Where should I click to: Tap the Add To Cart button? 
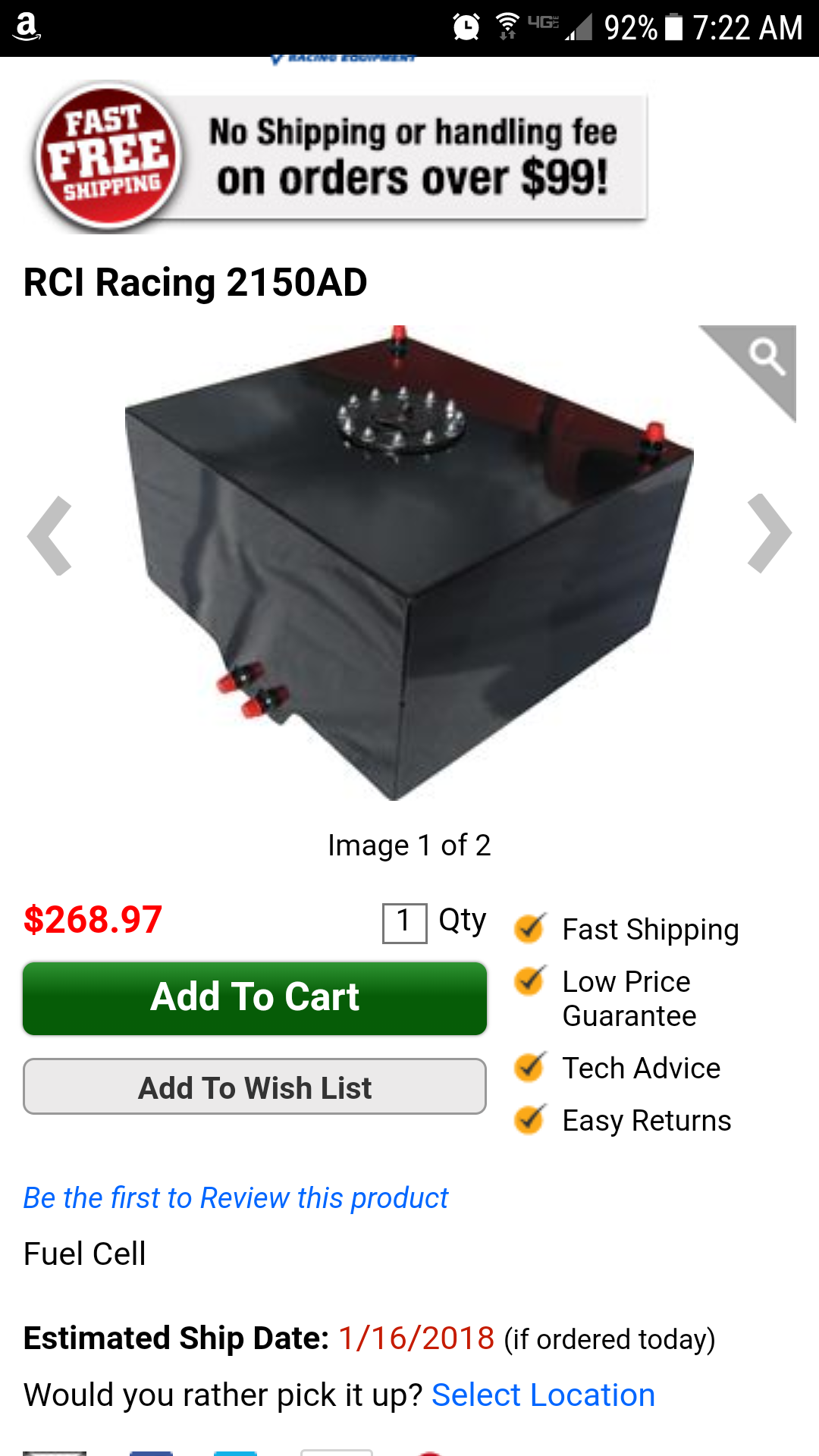[x=254, y=998]
